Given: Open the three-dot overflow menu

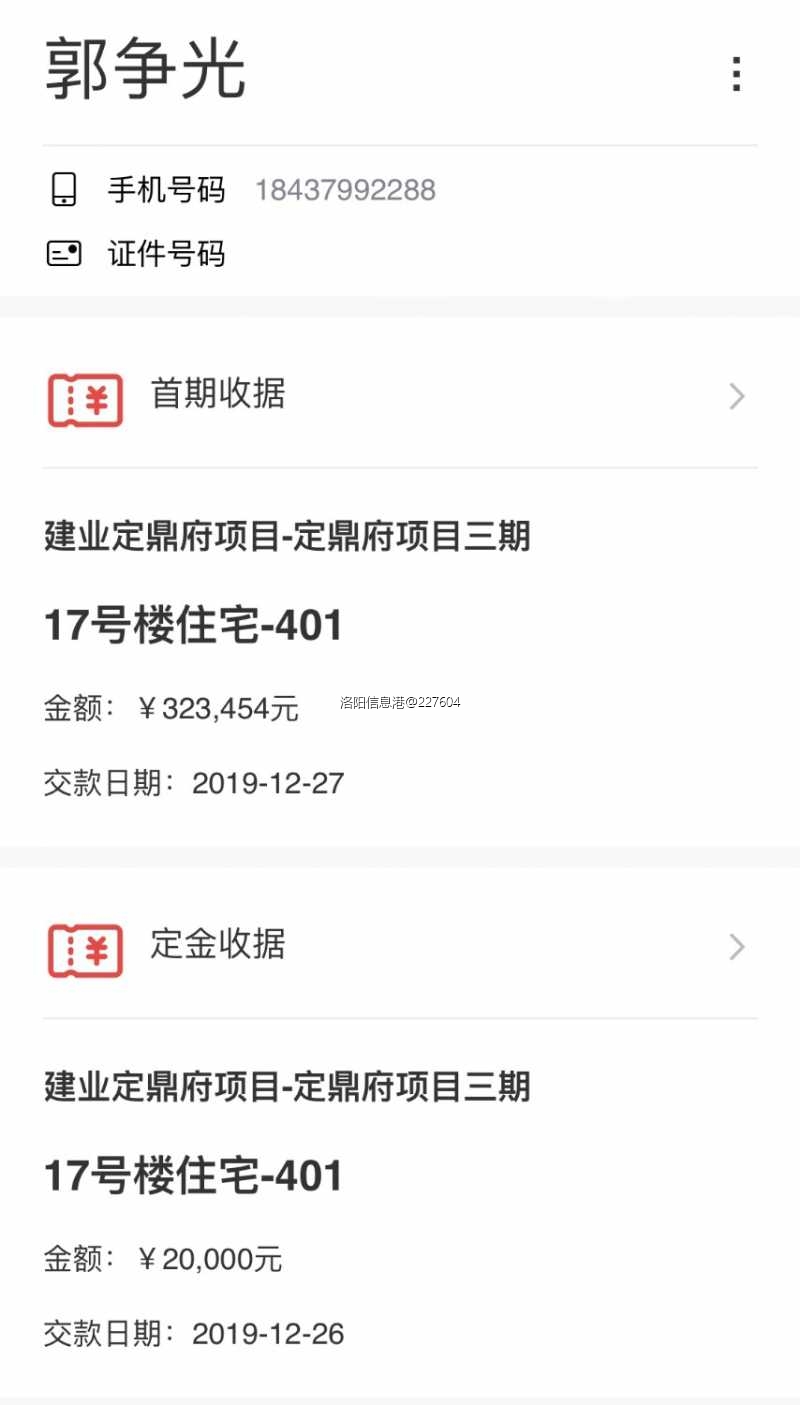Looking at the screenshot, I should coord(736,74).
